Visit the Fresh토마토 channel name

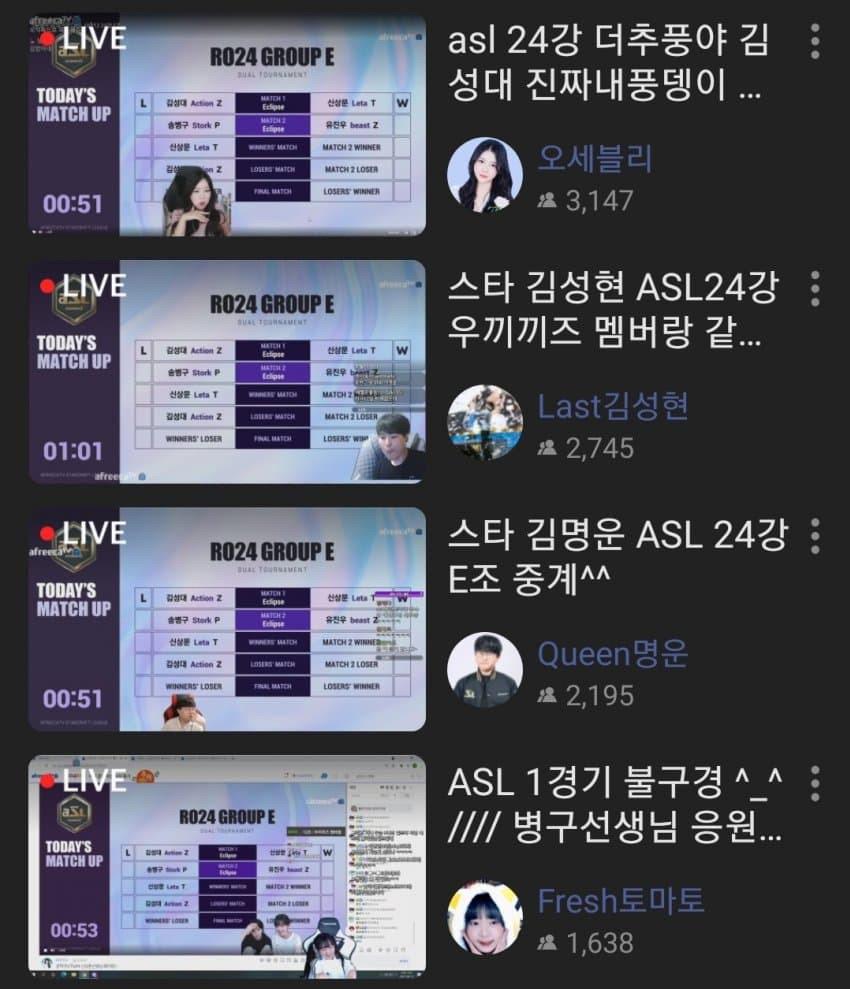(621, 900)
